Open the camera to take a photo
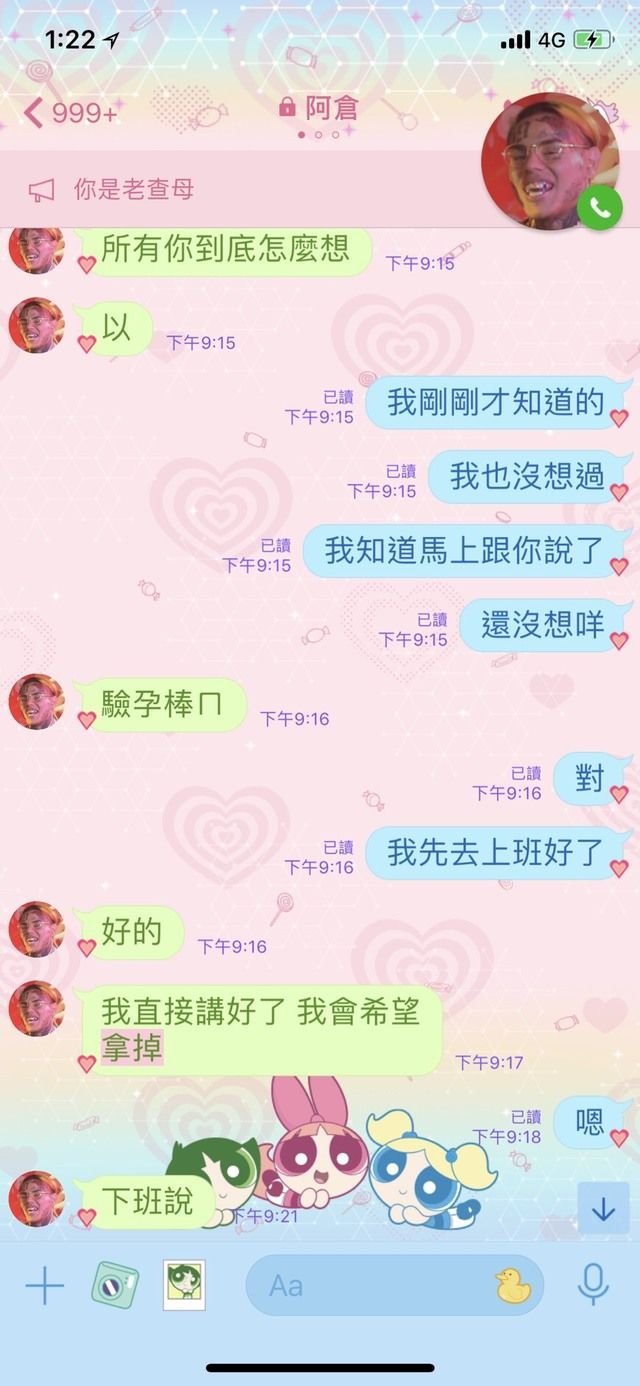Image resolution: width=640 pixels, height=1386 pixels. click(115, 1285)
